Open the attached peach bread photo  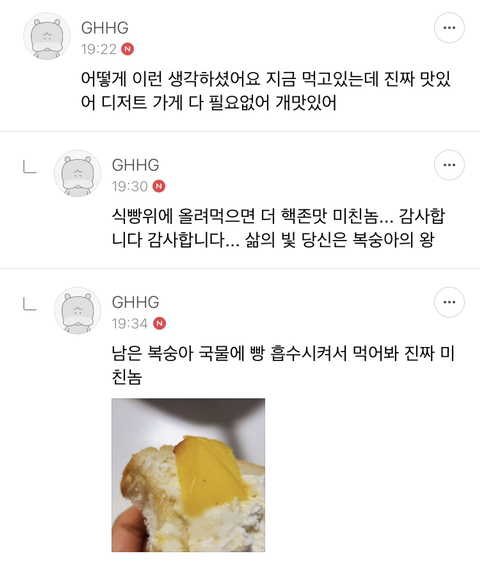coord(188,475)
